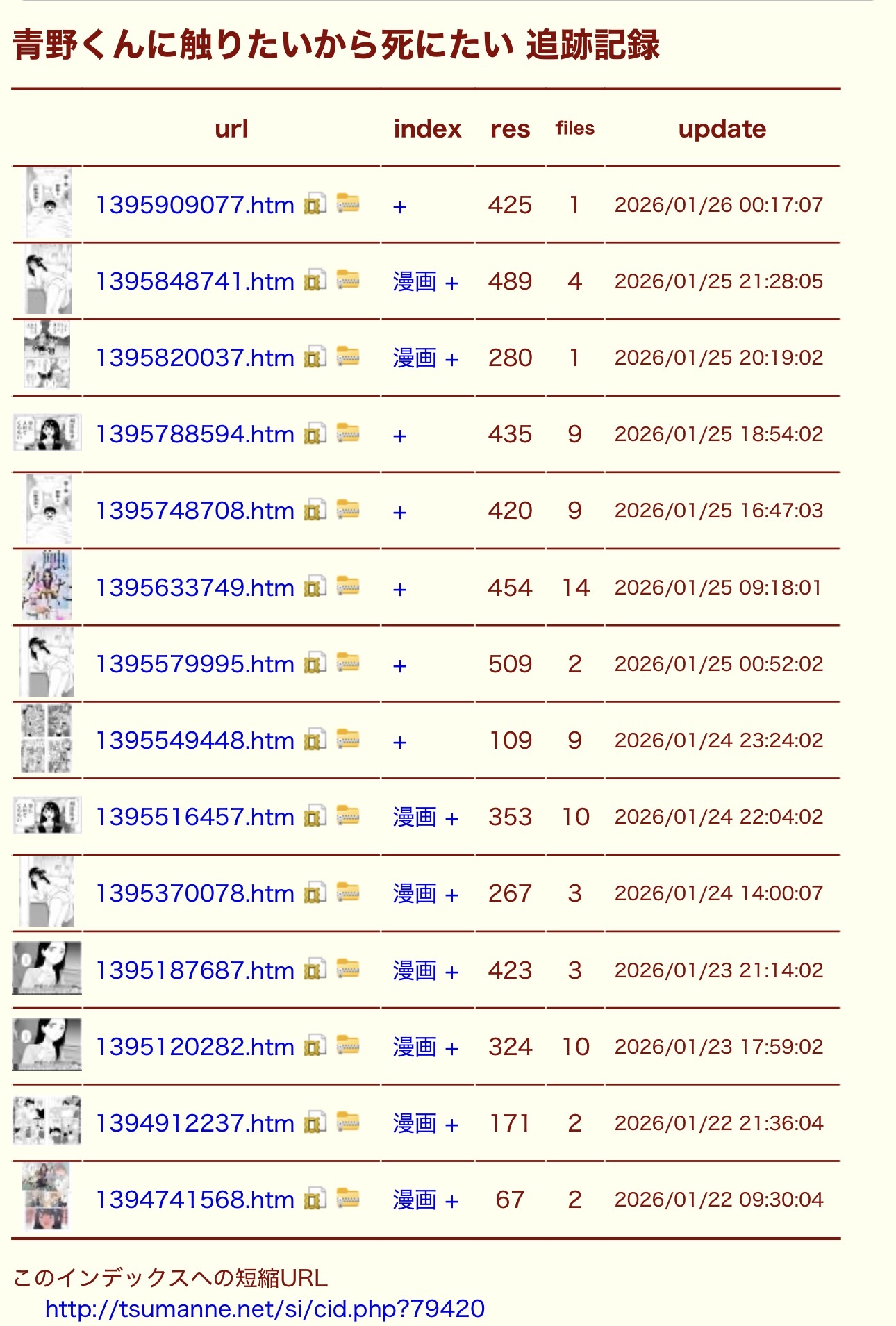This screenshot has height=1326, width=896.
Task: Open the folder icon next to 1395848741.htm
Action: [x=348, y=280]
